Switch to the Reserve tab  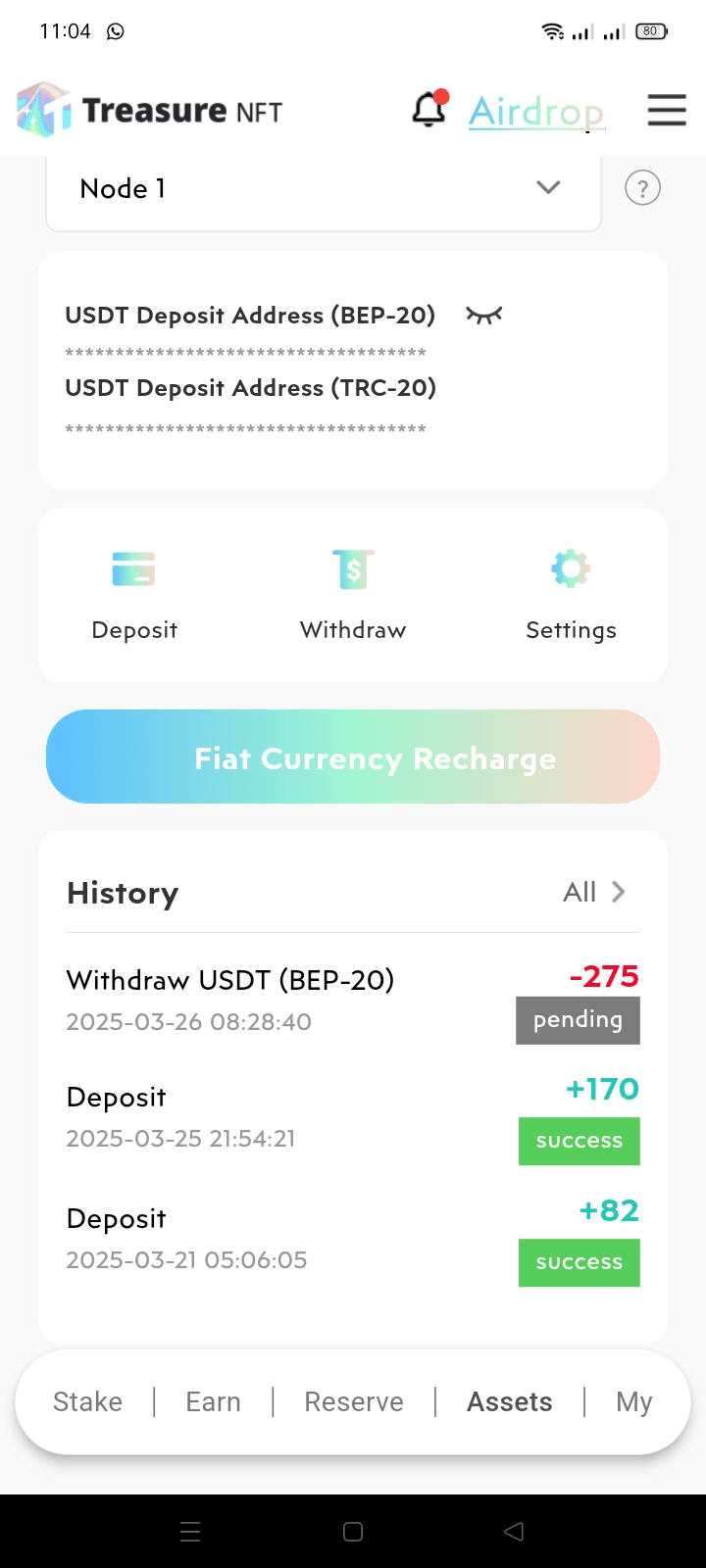tap(353, 1401)
